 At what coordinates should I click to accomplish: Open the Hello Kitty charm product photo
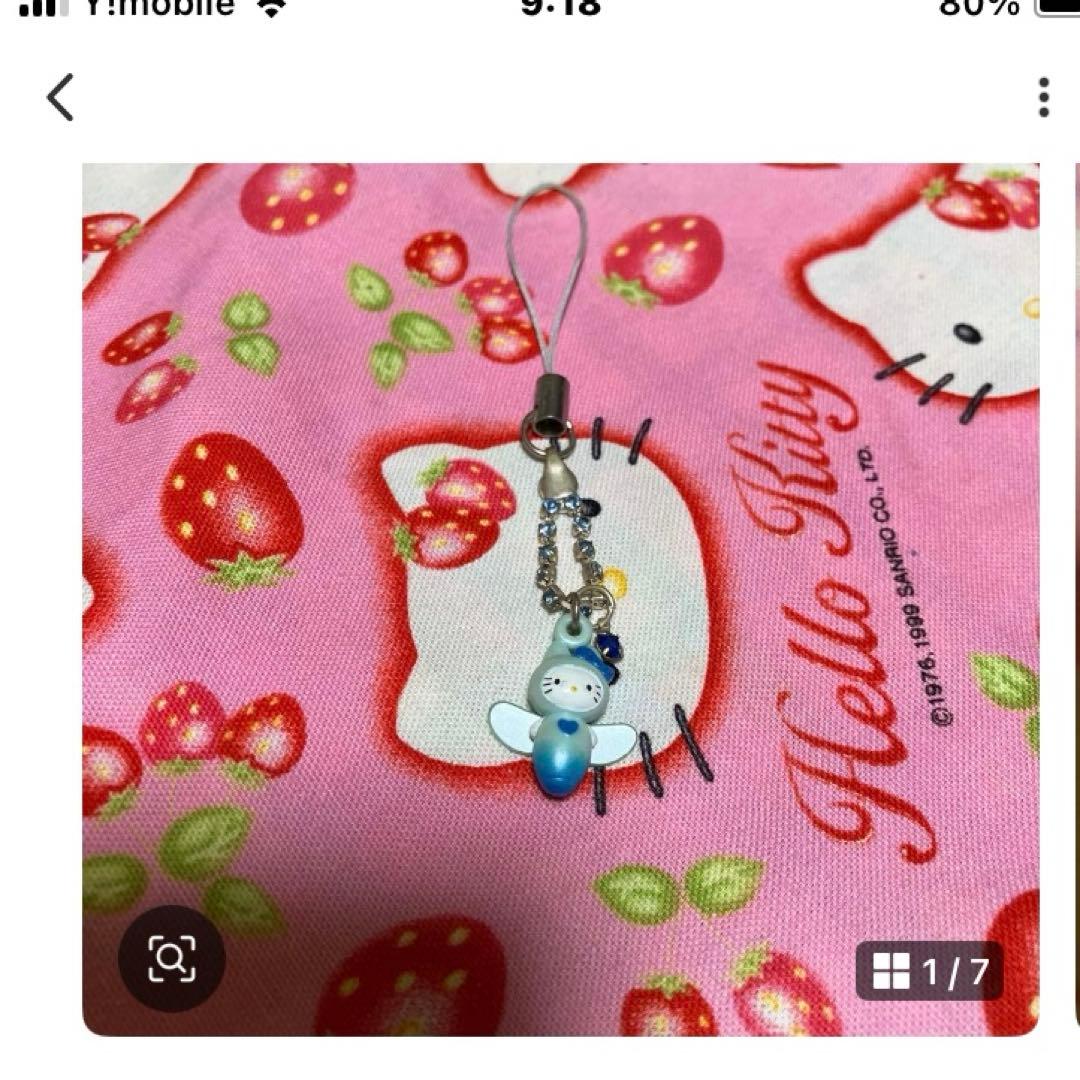coord(560,560)
